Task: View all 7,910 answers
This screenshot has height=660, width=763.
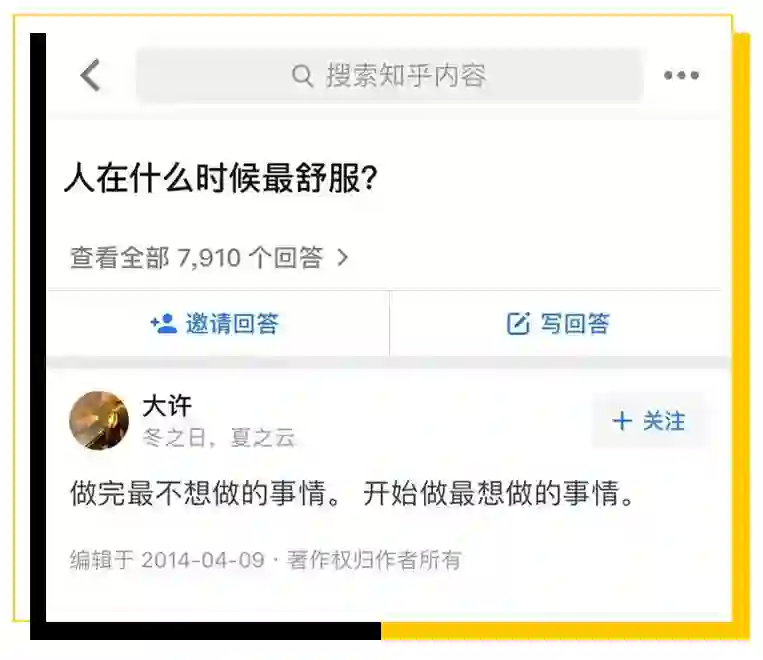Action: [209, 258]
